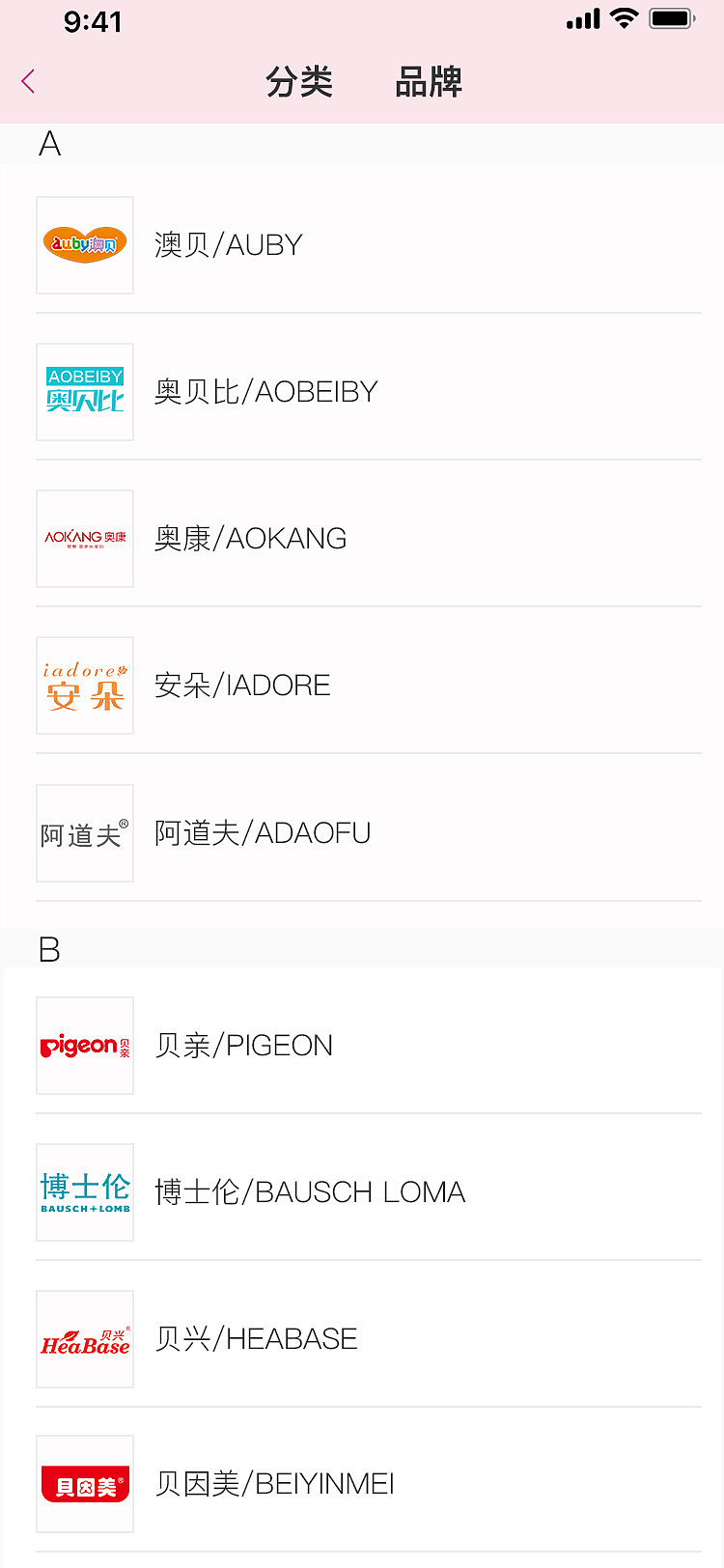
Task: Click the Pigeon brand logo
Action: (x=85, y=1045)
